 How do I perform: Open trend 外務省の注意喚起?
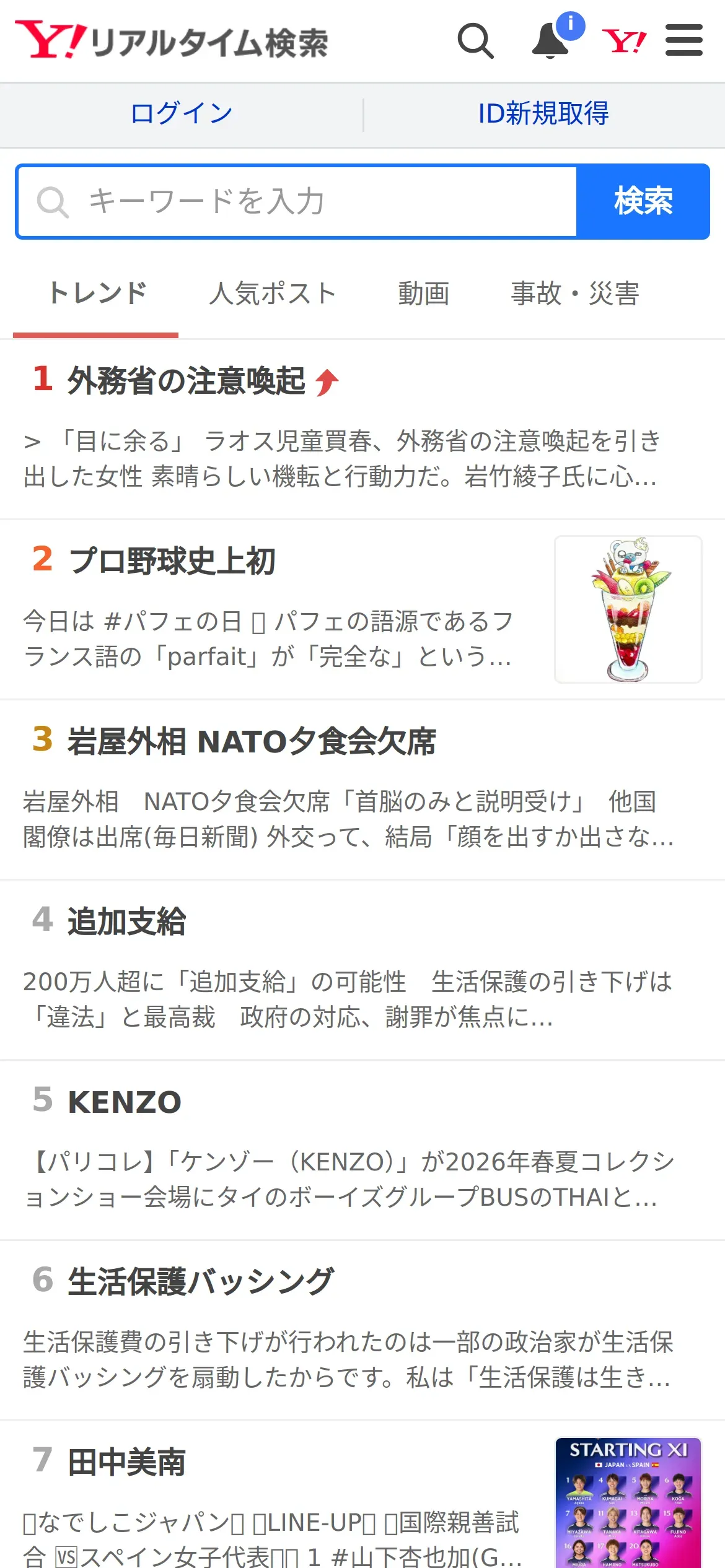point(362,429)
